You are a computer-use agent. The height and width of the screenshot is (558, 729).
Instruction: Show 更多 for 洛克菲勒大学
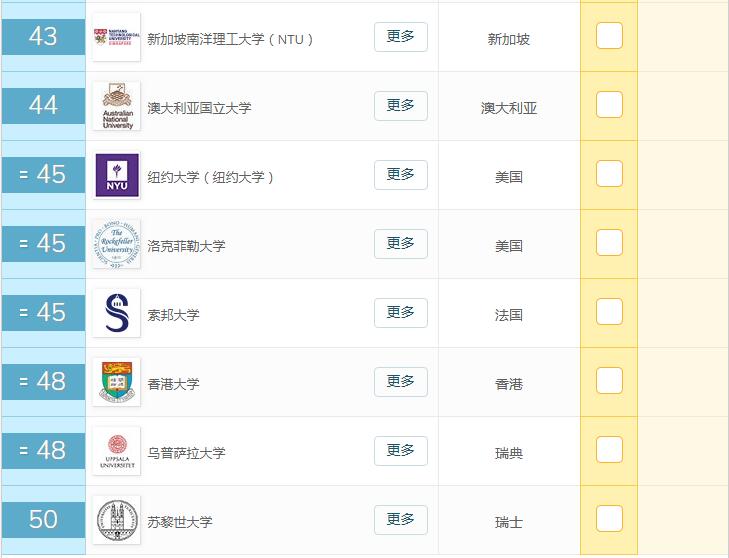(x=401, y=244)
